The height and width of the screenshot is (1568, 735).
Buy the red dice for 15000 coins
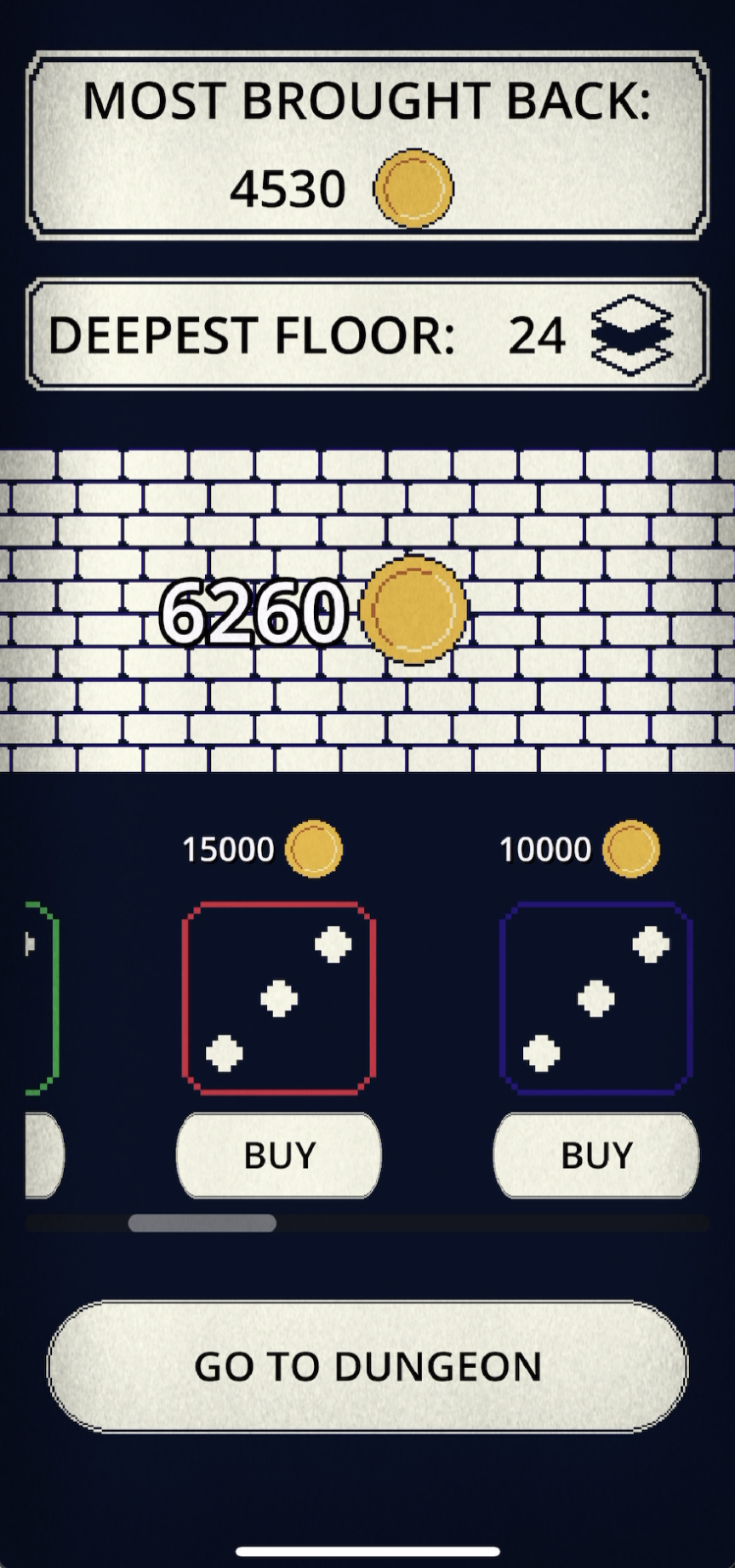[279, 1155]
